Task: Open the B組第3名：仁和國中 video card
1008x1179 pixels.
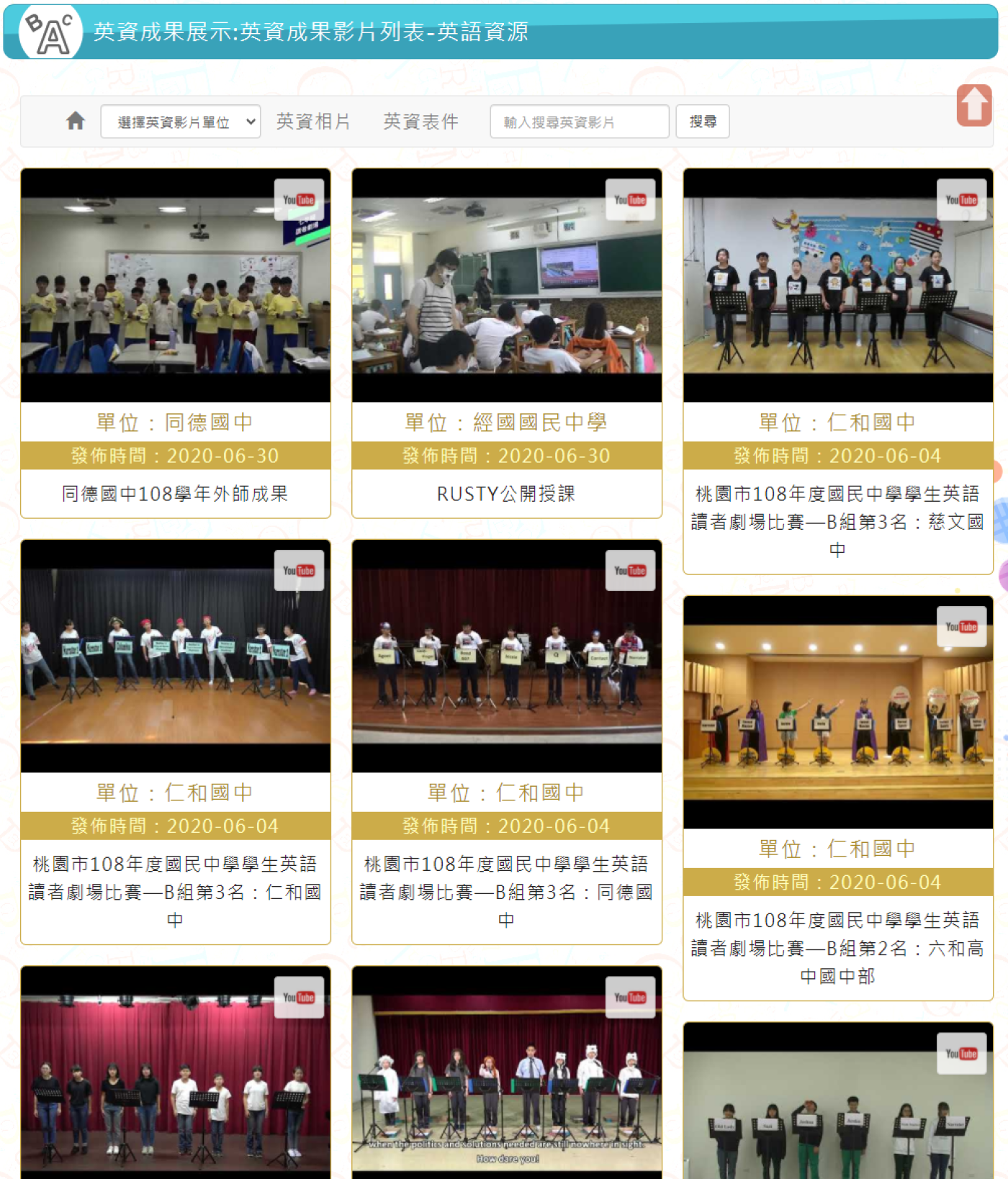Action: point(175,656)
